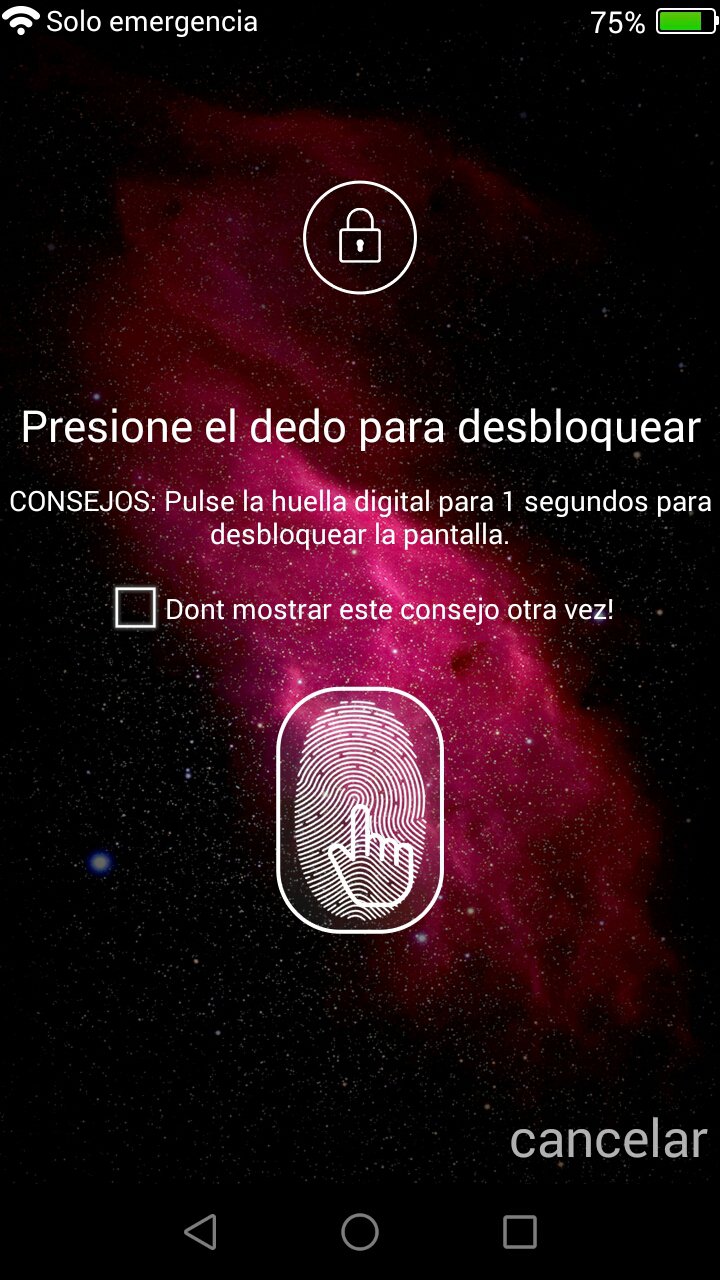Check the 'Dont mostrar este consejo' box

pyautogui.click(x=135, y=608)
